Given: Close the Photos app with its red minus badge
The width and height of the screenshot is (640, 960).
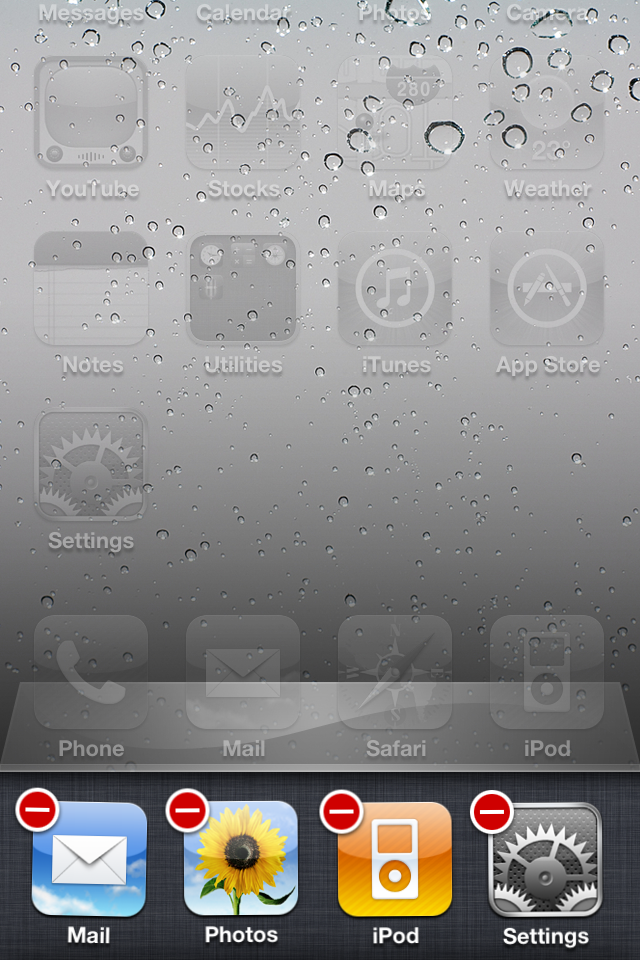Looking at the screenshot, I should pyautogui.click(x=188, y=808).
